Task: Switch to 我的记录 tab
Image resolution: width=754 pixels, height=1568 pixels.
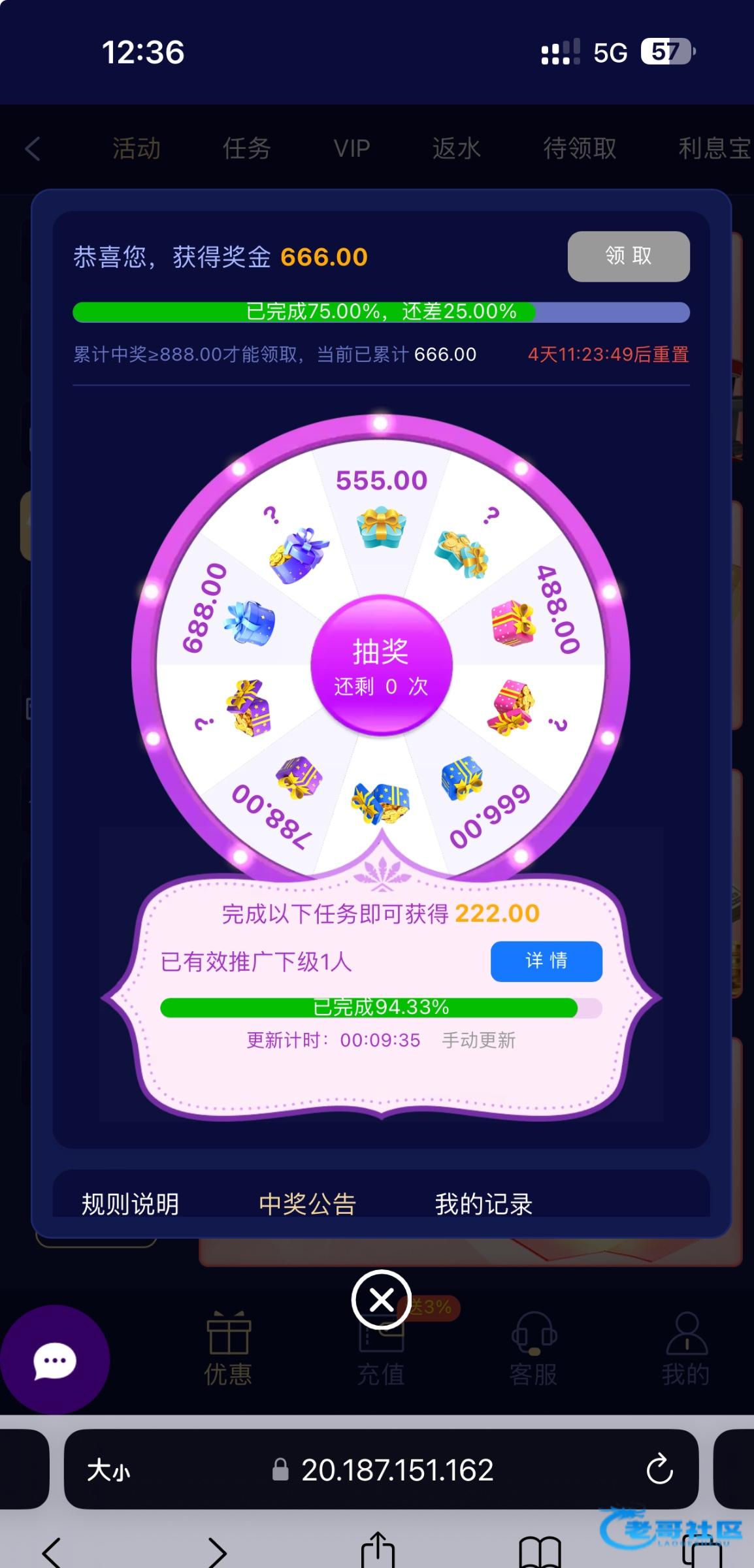Action: 484,1203
